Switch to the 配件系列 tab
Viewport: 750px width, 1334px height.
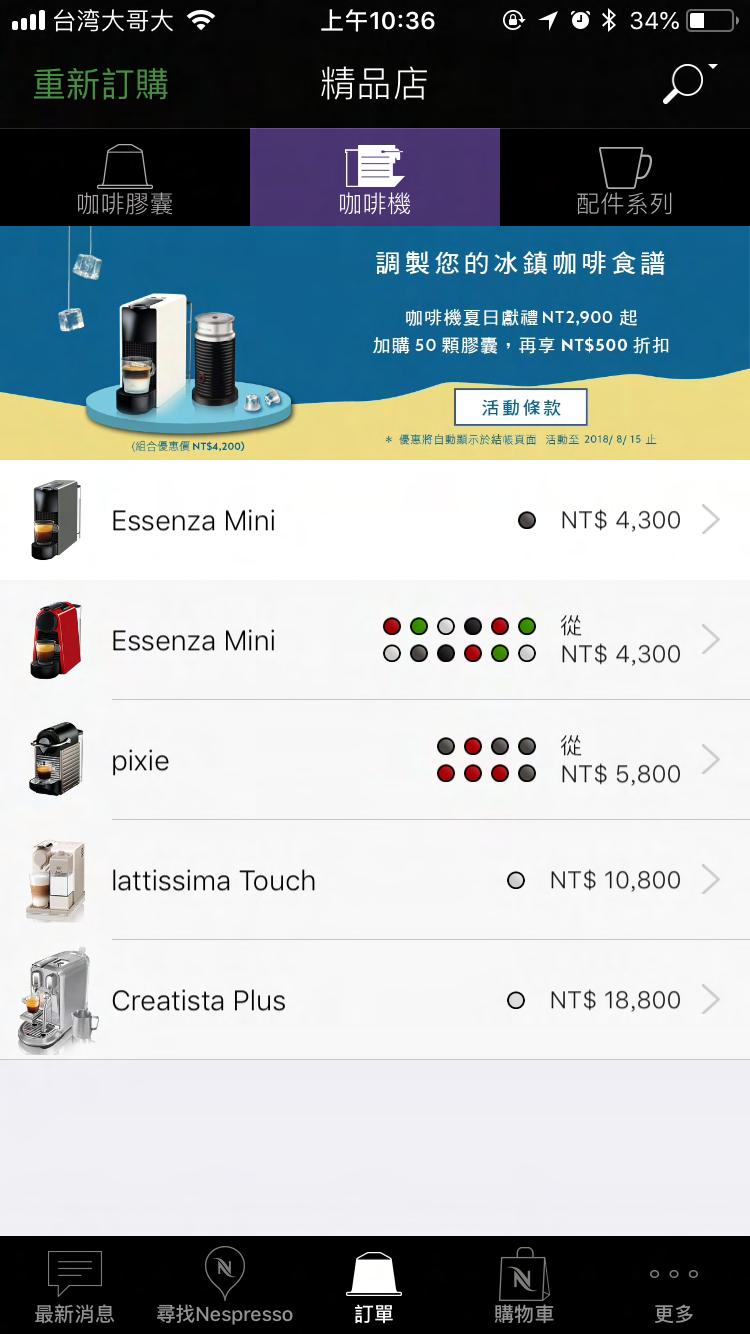point(625,178)
